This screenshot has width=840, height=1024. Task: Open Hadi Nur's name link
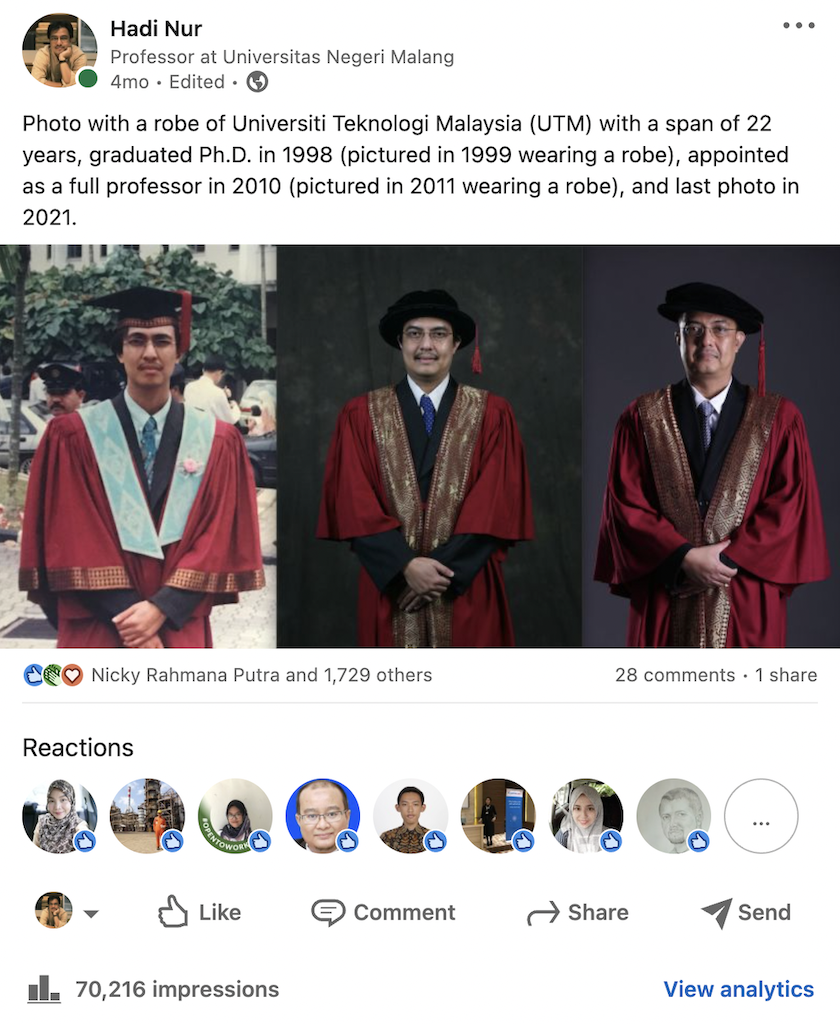(x=156, y=27)
